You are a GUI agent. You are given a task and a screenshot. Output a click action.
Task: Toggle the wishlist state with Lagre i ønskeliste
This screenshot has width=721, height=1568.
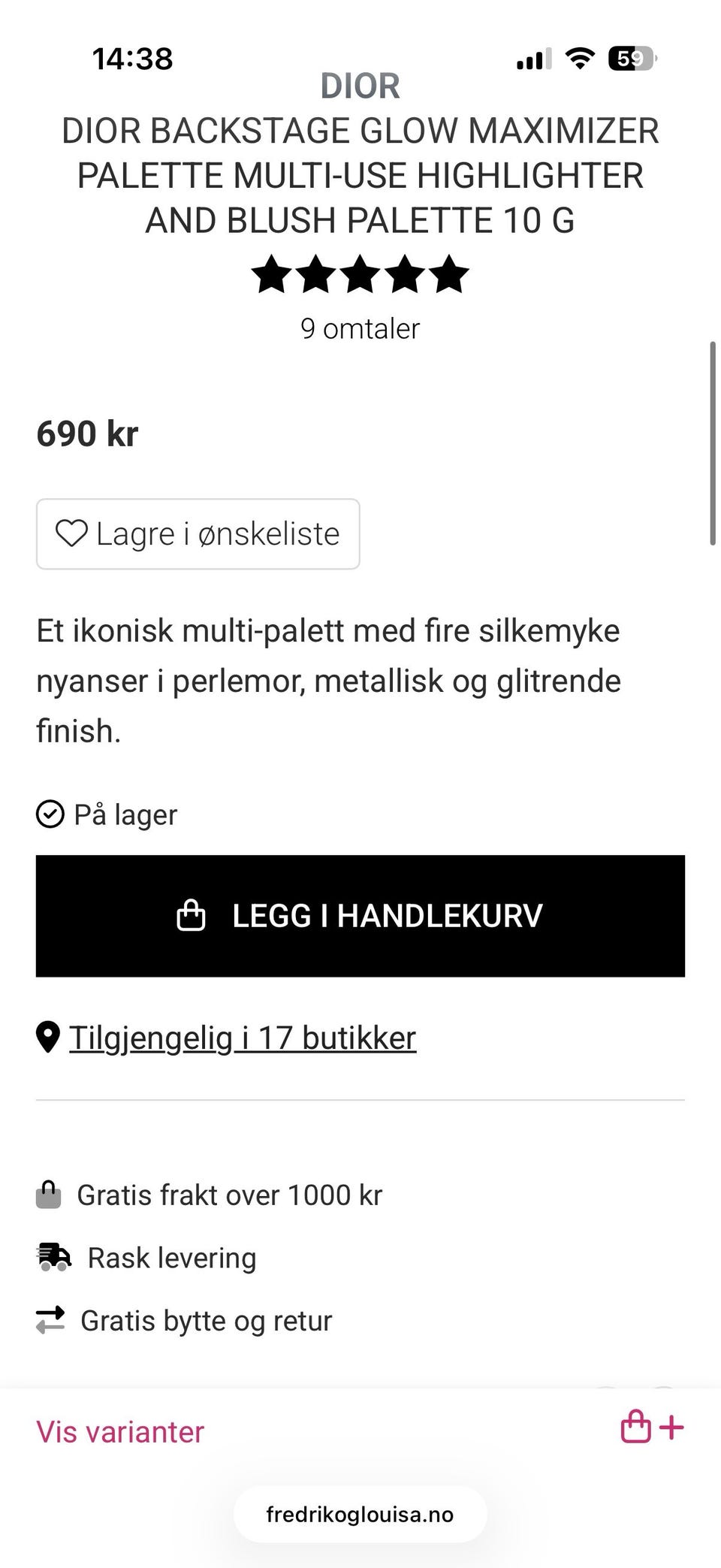coord(198,533)
